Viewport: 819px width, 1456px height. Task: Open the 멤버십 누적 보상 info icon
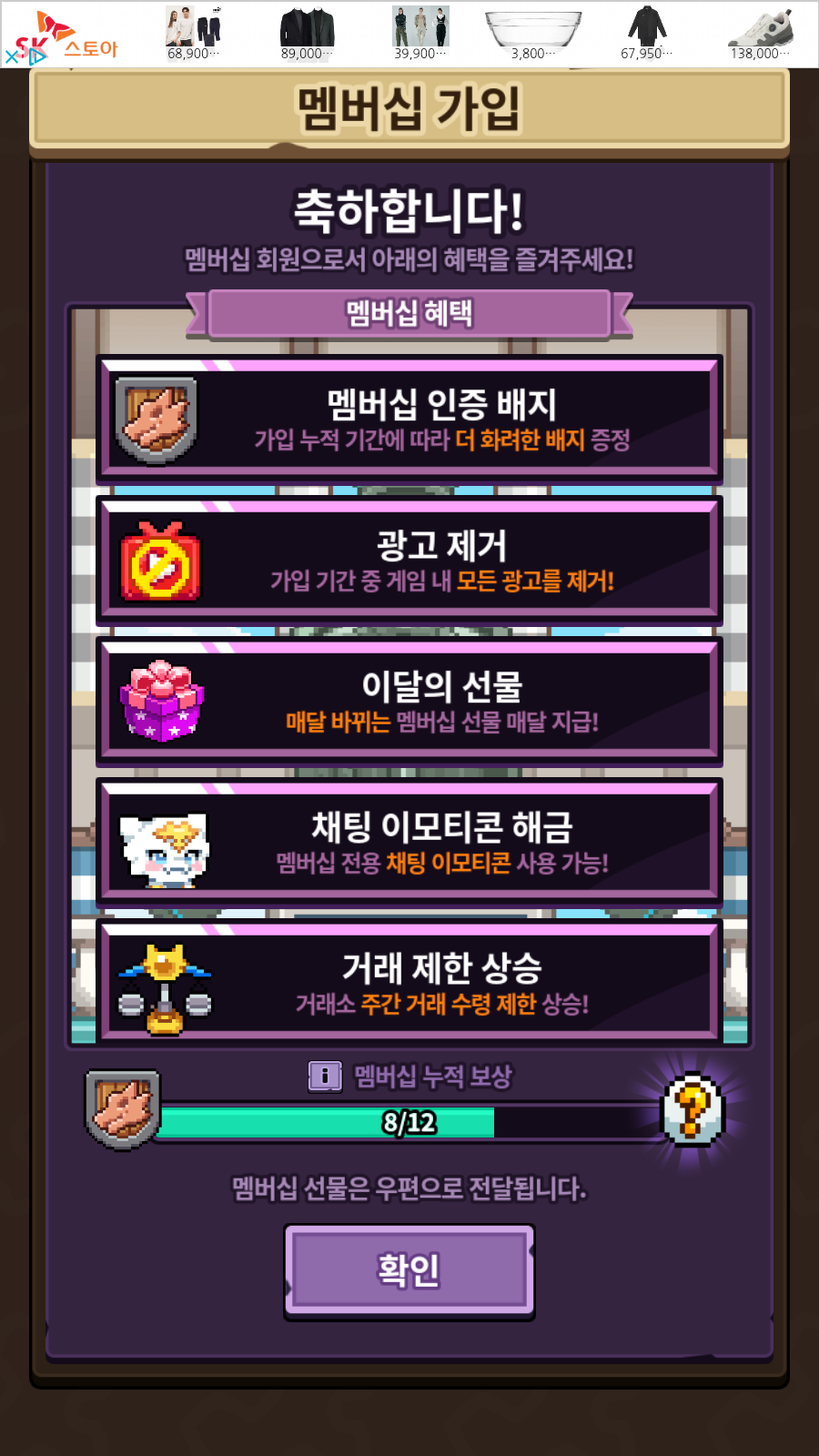tap(325, 1077)
